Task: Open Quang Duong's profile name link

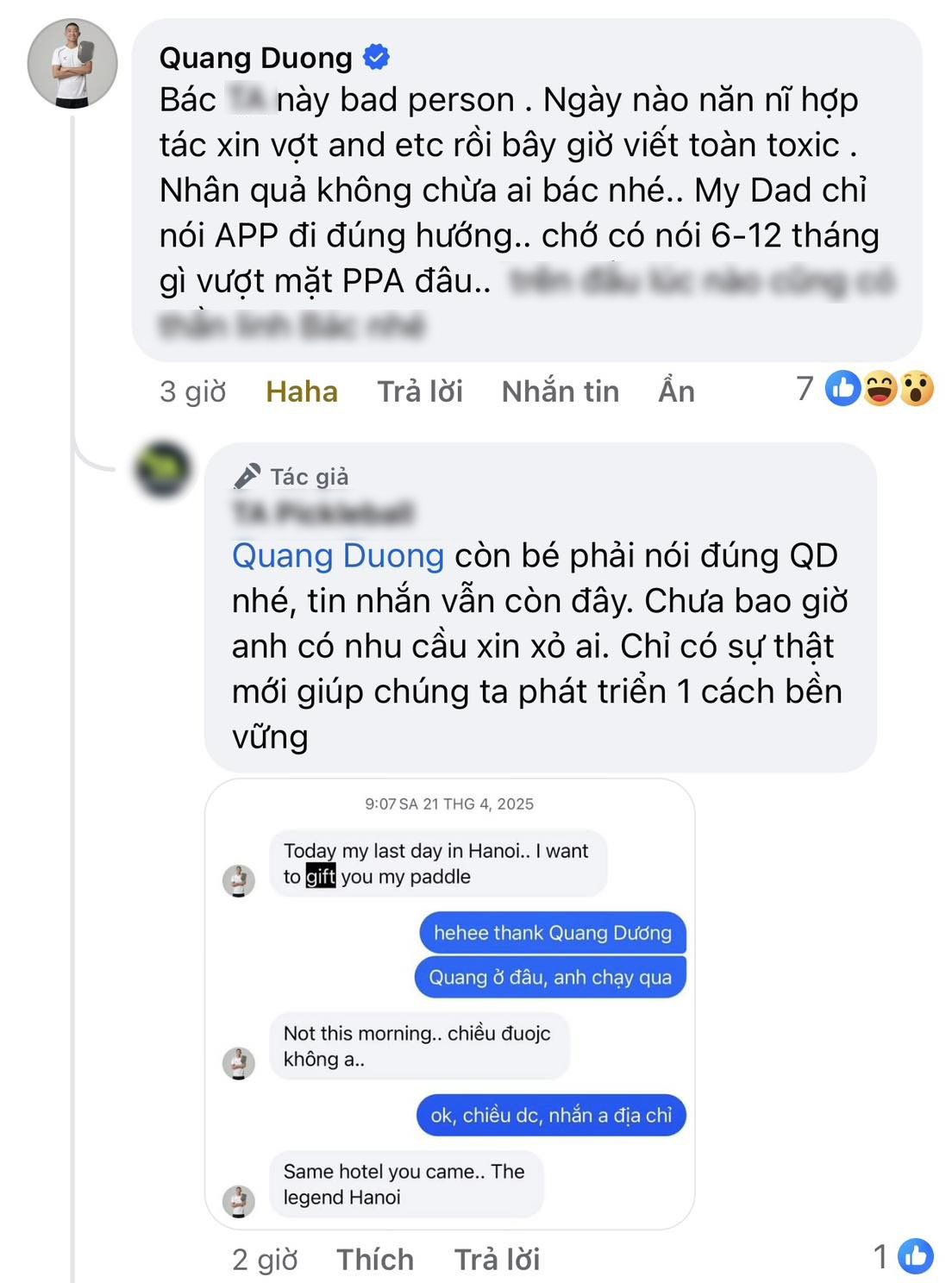Action: [x=255, y=58]
